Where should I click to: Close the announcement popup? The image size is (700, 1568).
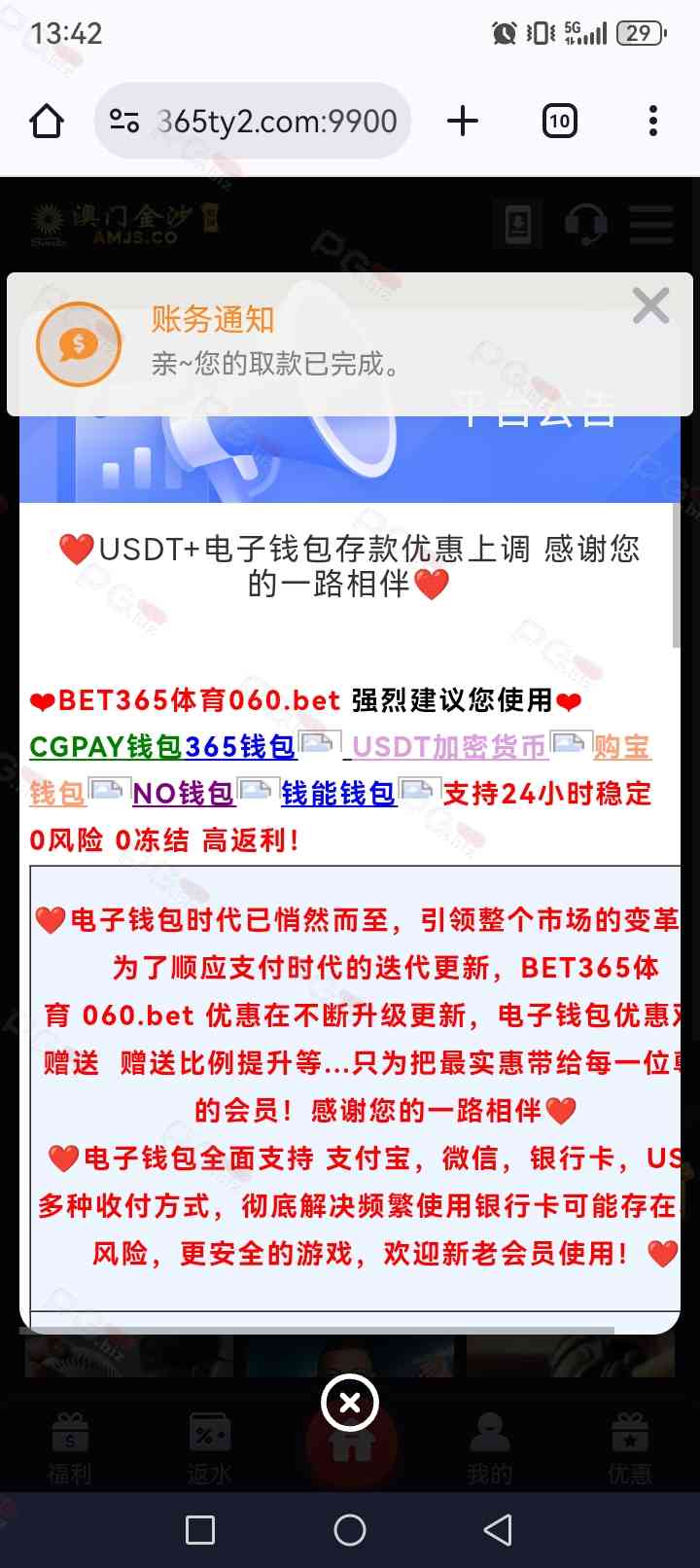coord(350,1403)
